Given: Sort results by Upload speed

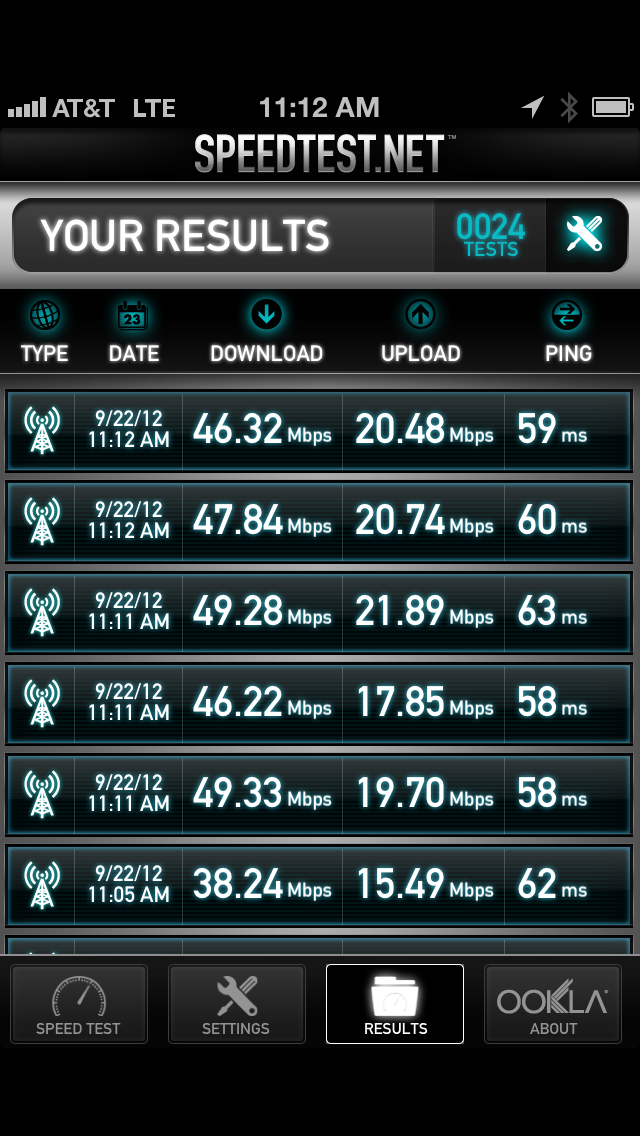Looking at the screenshot, I should pos(420,333).
